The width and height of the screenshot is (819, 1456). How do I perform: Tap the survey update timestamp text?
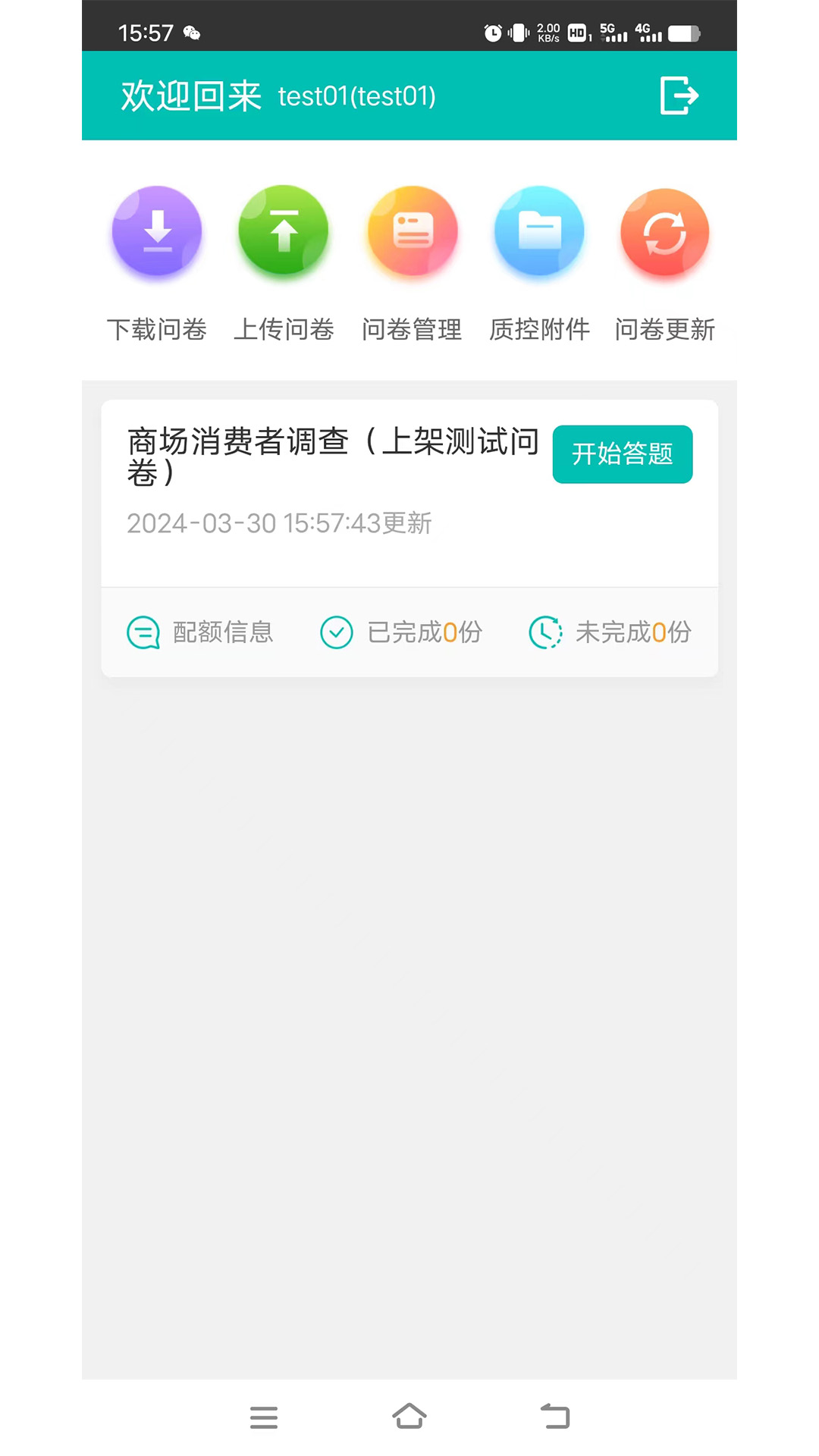click(278, 523)
